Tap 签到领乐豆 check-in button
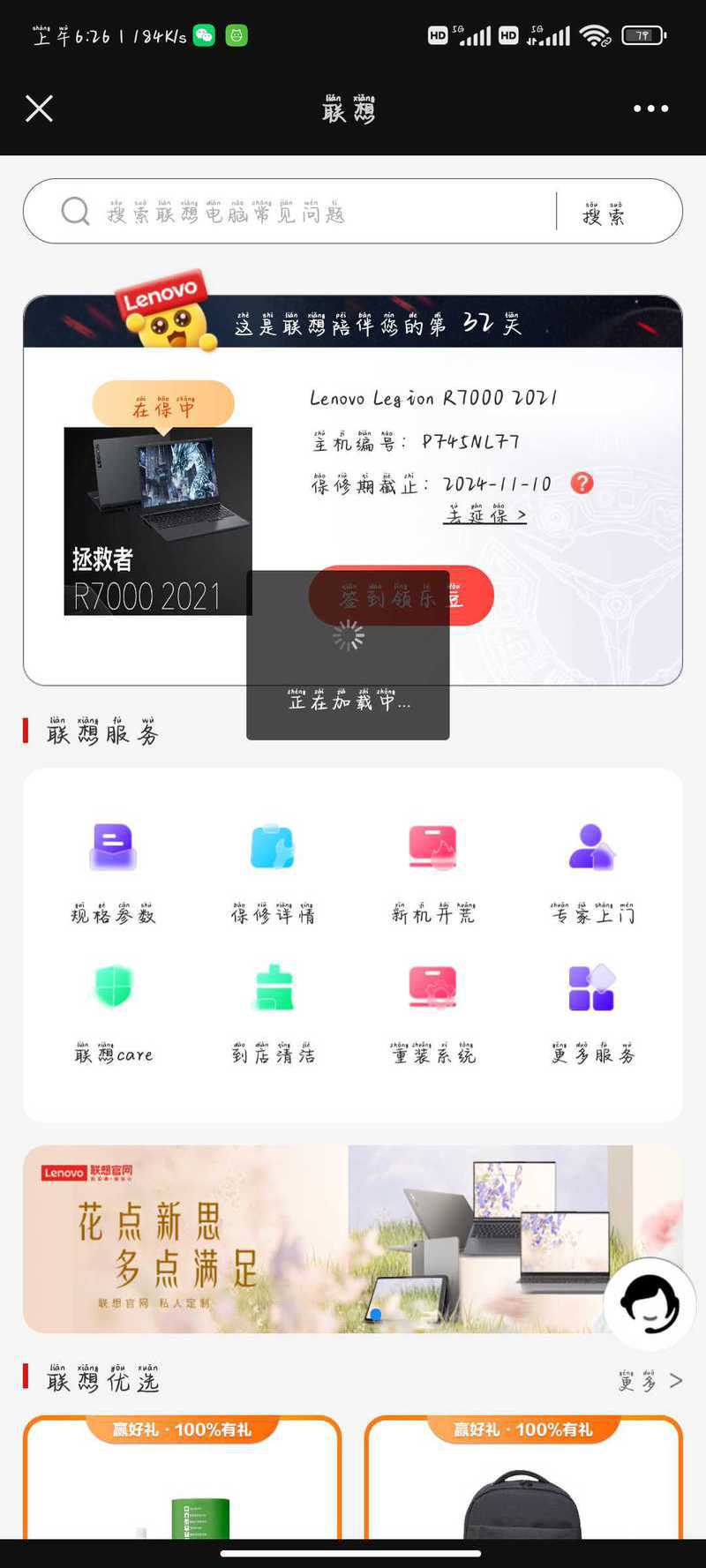The image size is (706, 1568). 401,596
